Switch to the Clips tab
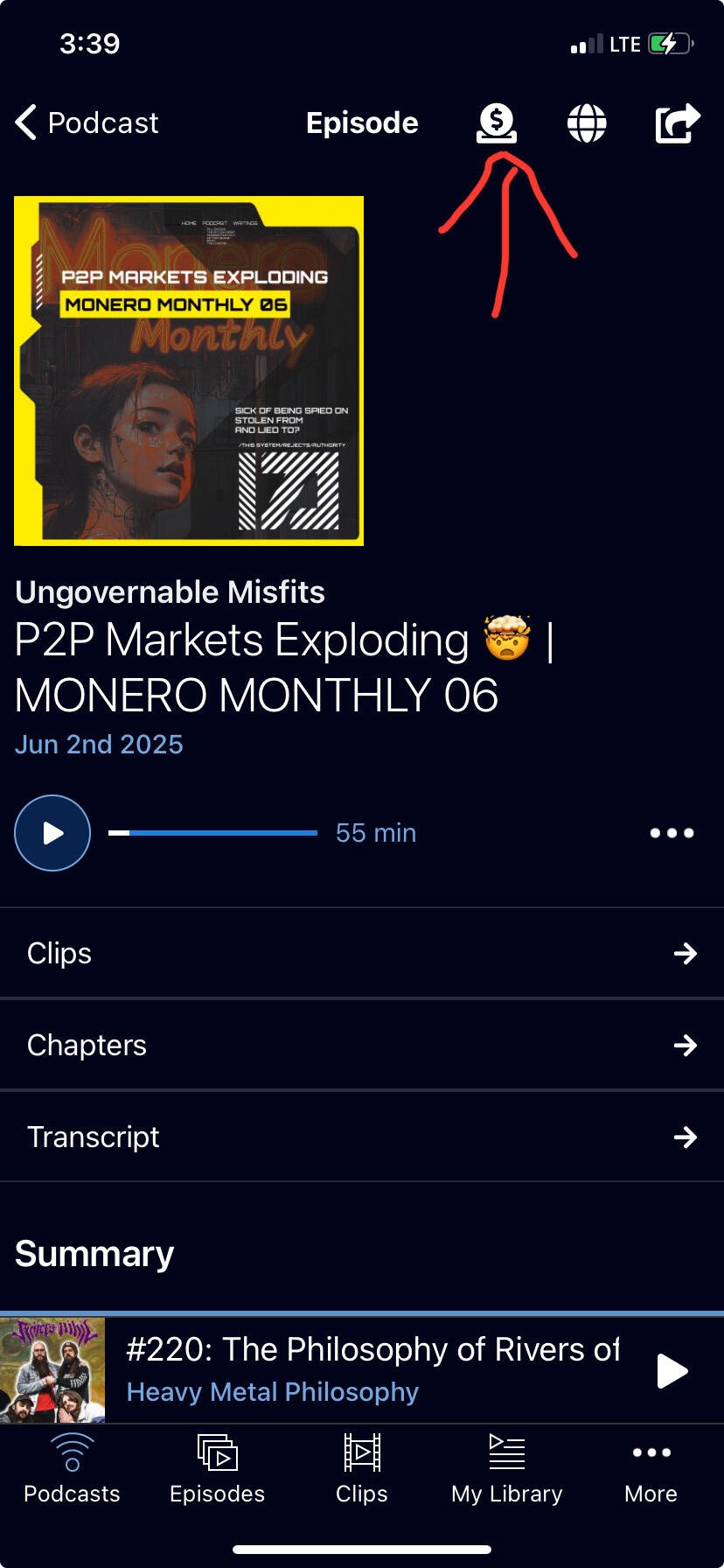The height and width of the screenshot is (1568, 724). 361,1470
